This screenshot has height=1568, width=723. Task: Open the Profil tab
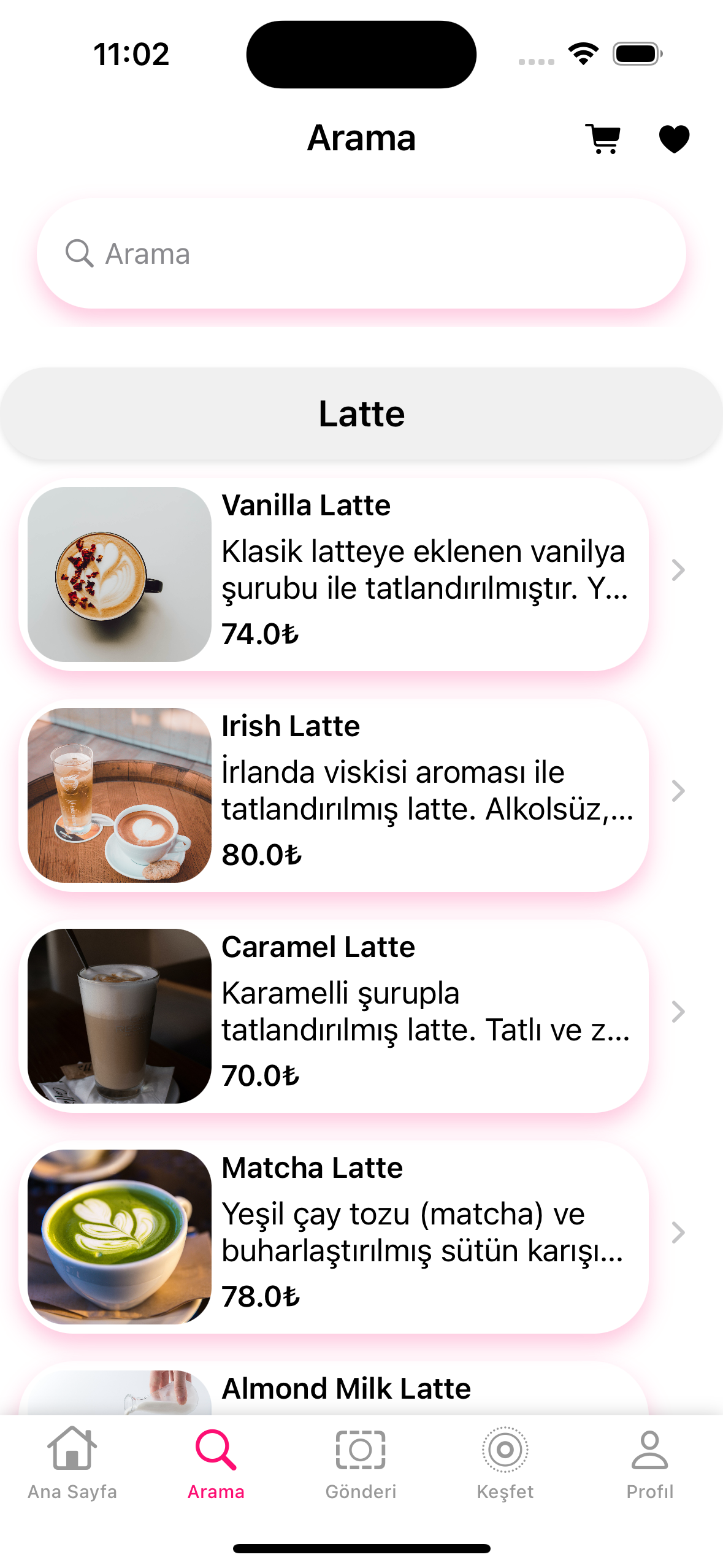pyautogui.click(x=650, y=1463)
